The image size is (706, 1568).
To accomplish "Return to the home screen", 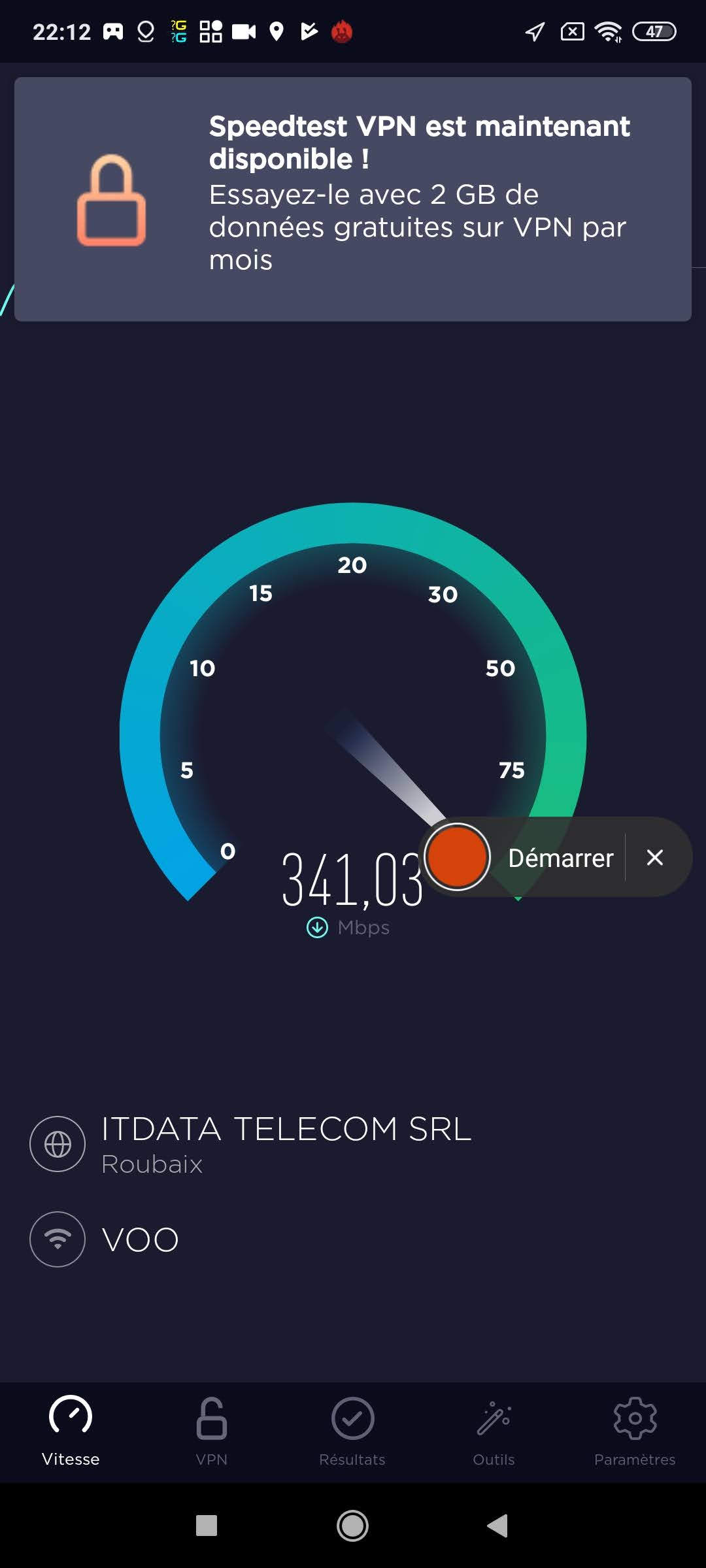I will 352,1526.
